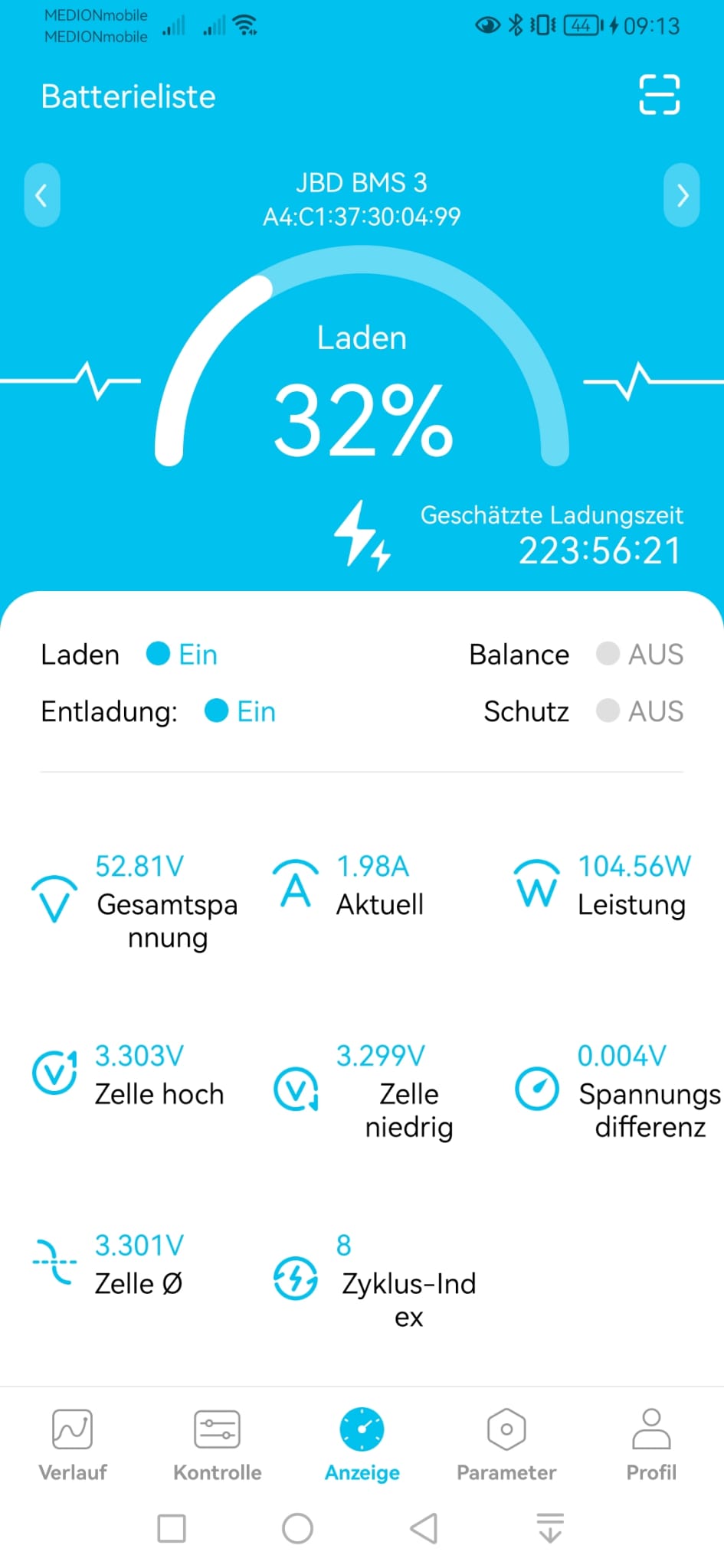Go to the next battery
The width and height of the screenshot is (724, 1568).
click(681, 195)
